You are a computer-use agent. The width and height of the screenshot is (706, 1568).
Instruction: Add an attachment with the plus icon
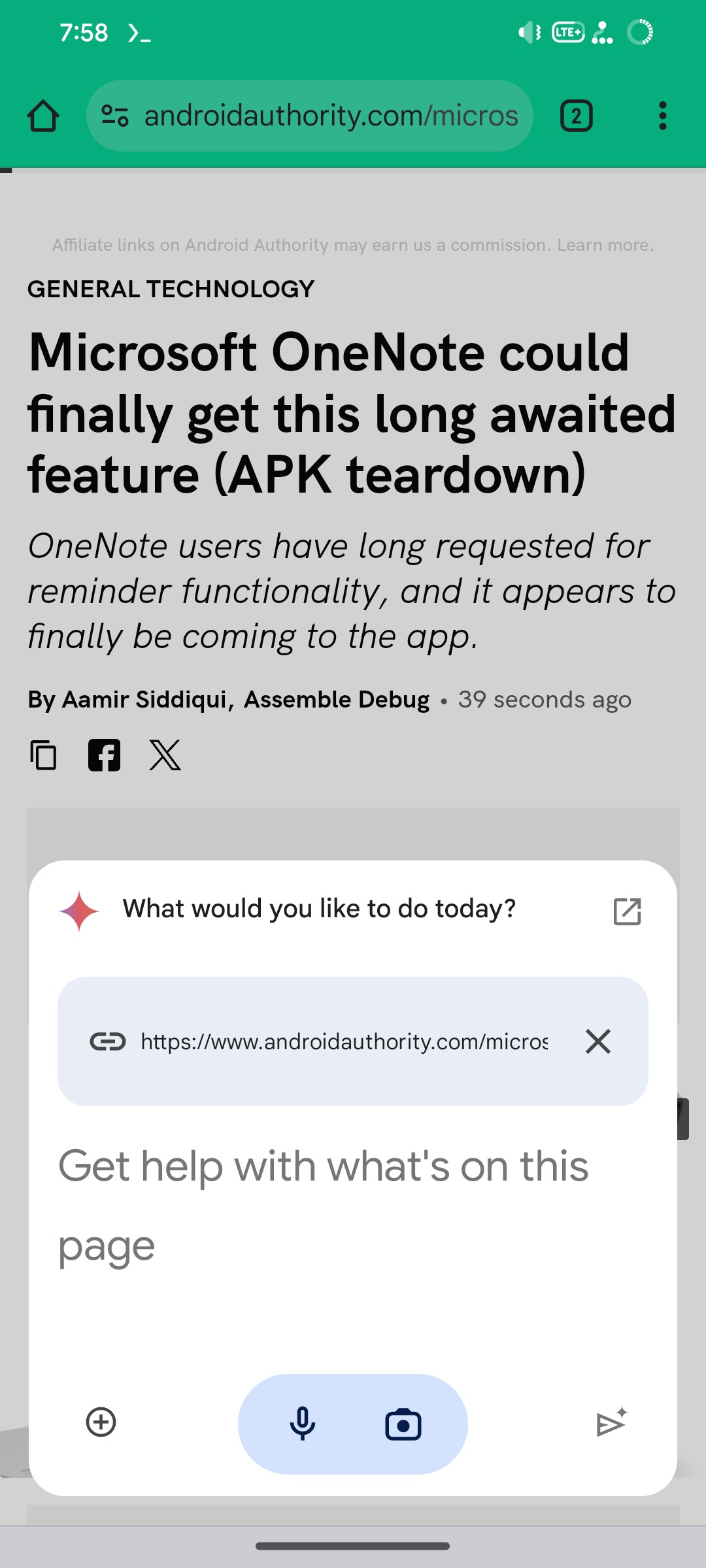[101, 1422]
